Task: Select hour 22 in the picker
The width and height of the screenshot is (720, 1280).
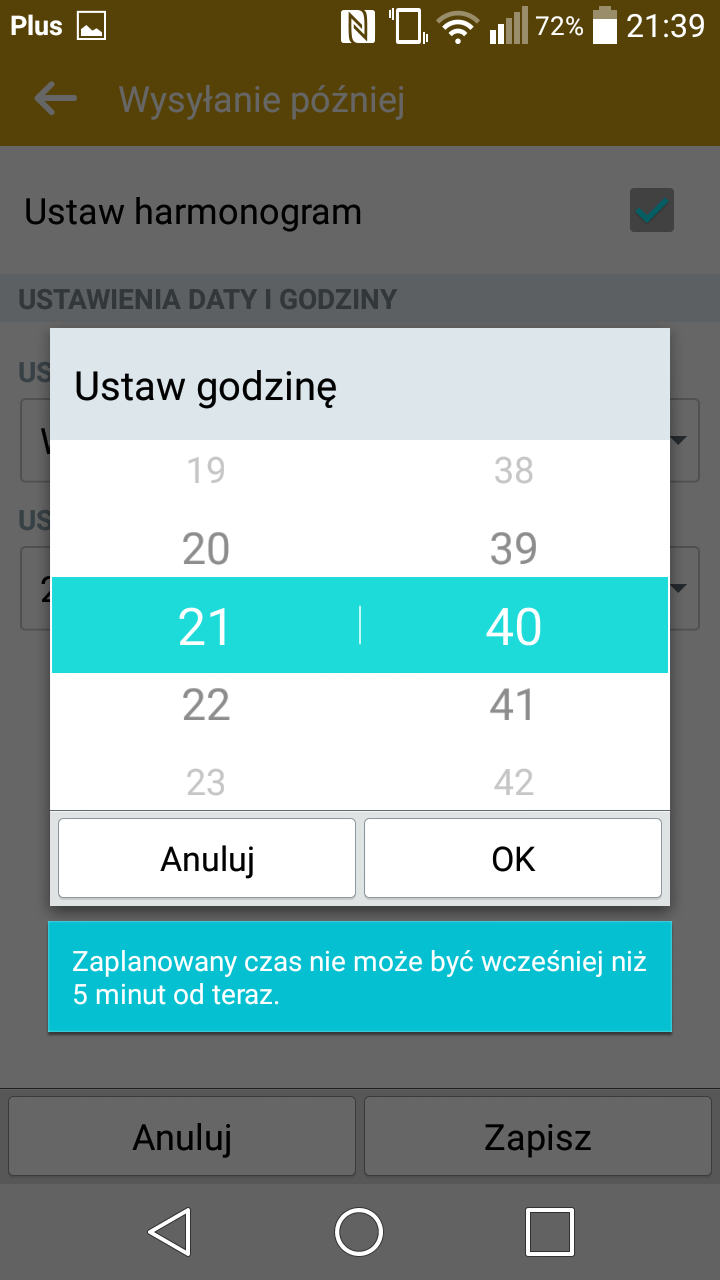Action: point(206,705)
